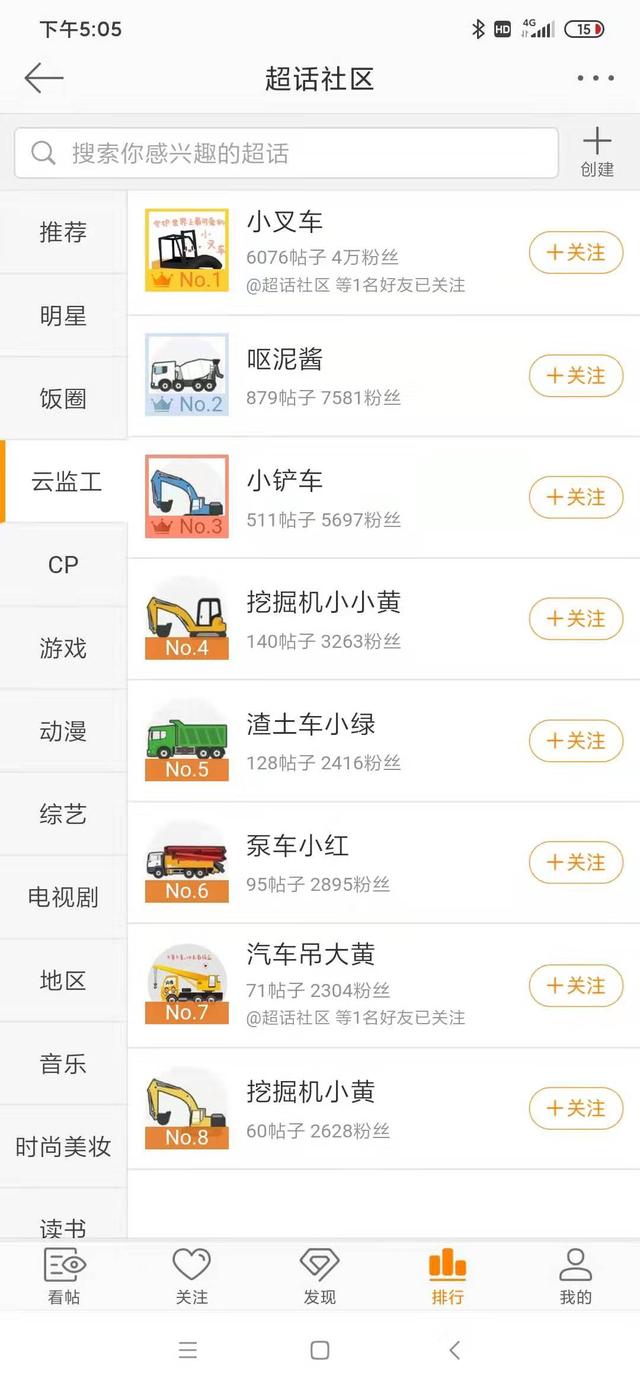Viewport: 640px width, 1387px height.
Task: Follow the 汽车吊大黄 super topic
Action: point(576,986)
